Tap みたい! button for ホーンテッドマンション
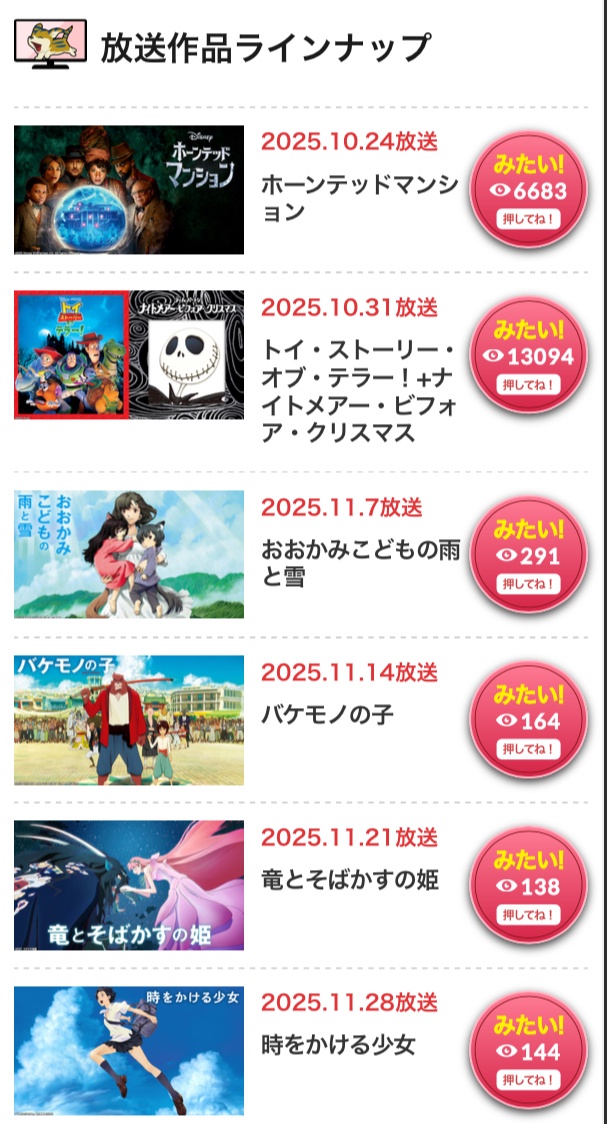607x1124 pixels. click(x=527, y=190)
